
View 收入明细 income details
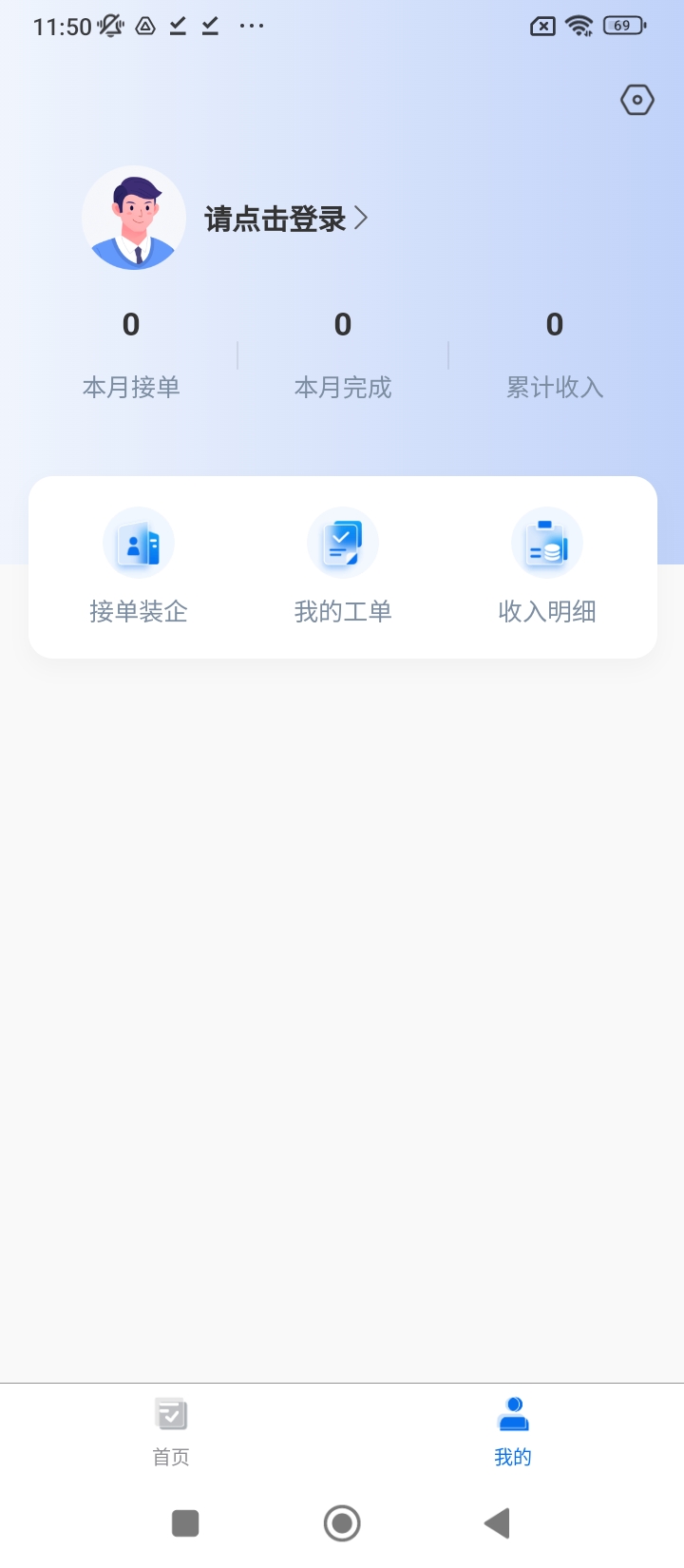point(547,566)
